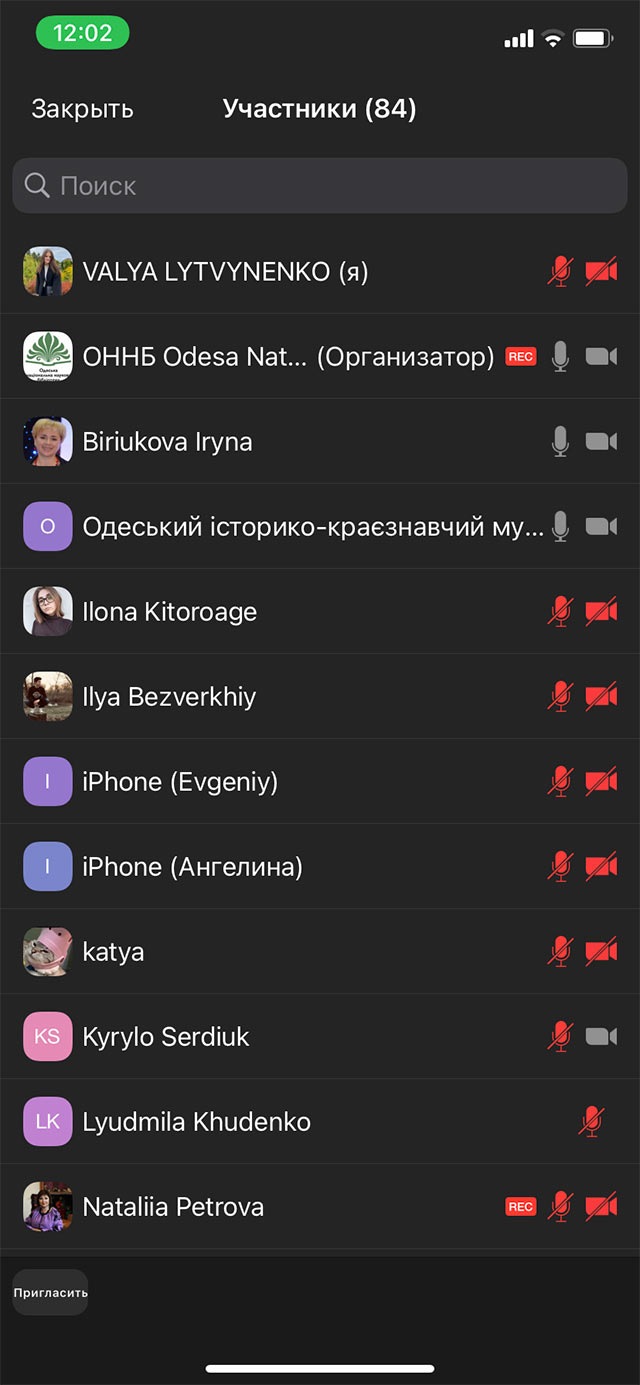Select Ilya Bezverkhiy in the list
Image resolution: width=640 pixels, height=1385 pixels.
(170, 696)
